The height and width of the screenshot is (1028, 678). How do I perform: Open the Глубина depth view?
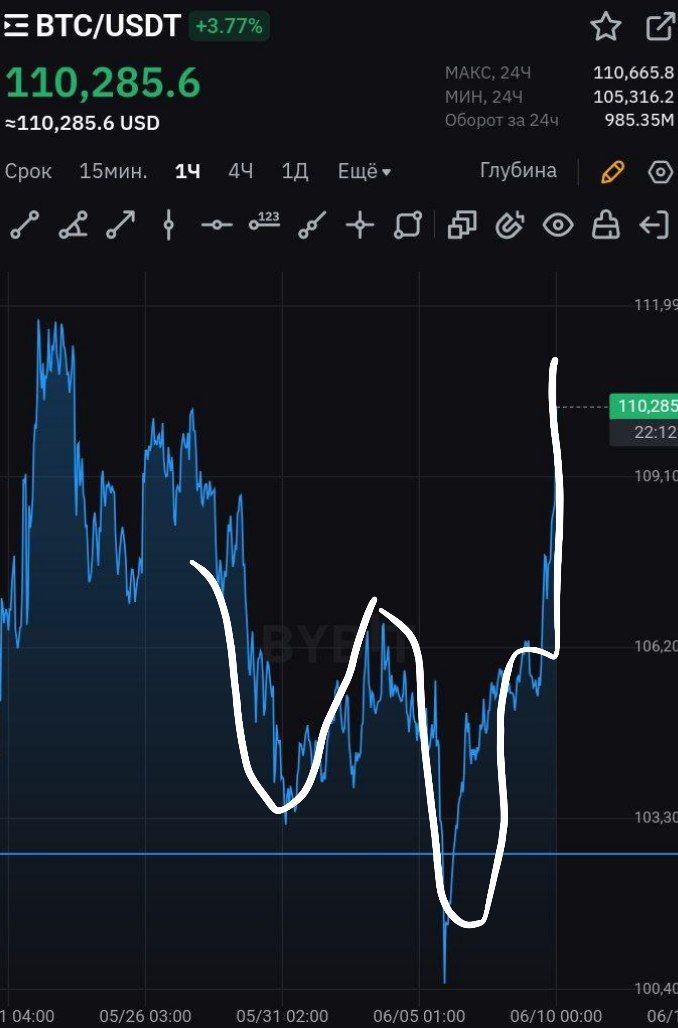coord(518,171)
